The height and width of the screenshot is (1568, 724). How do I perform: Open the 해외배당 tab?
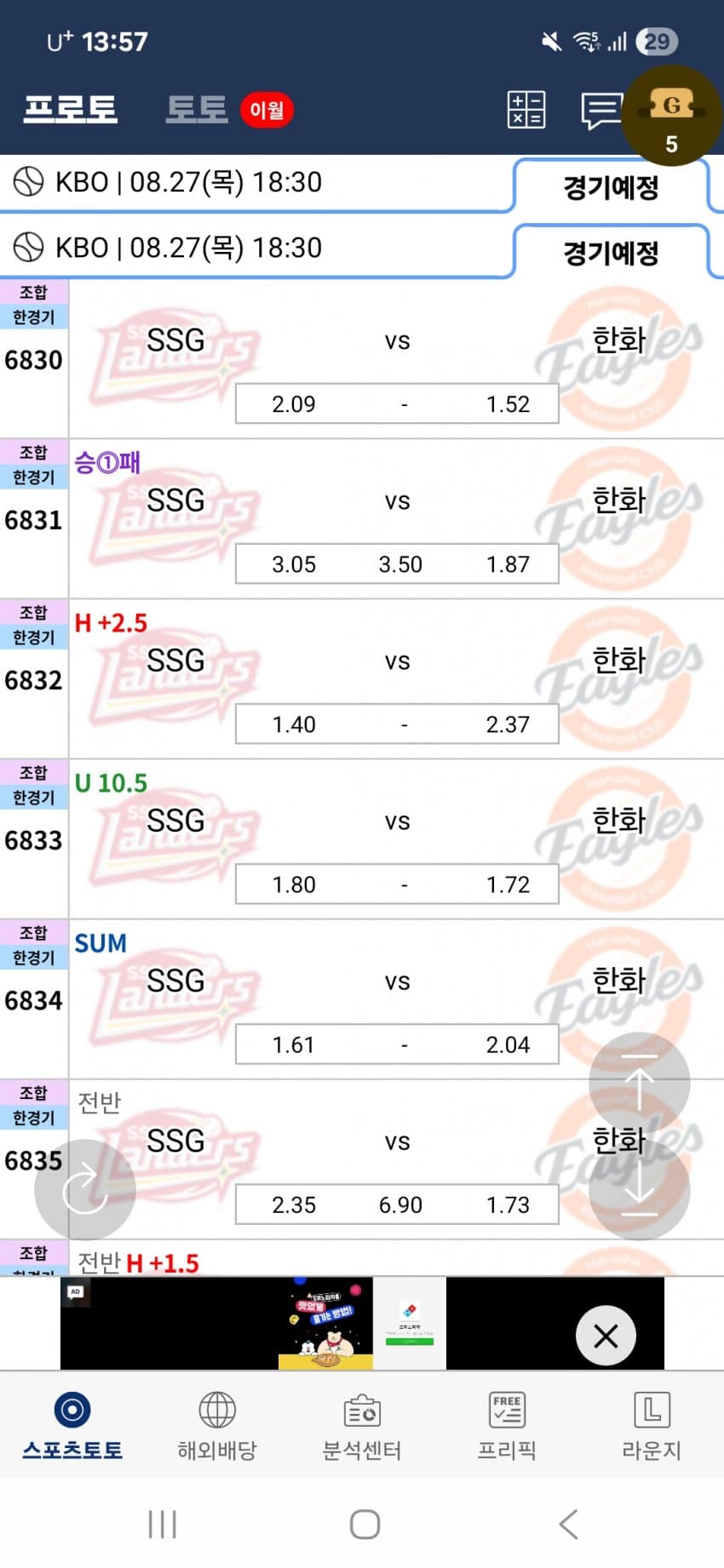pyautogui.click(x=217, y=1426)
